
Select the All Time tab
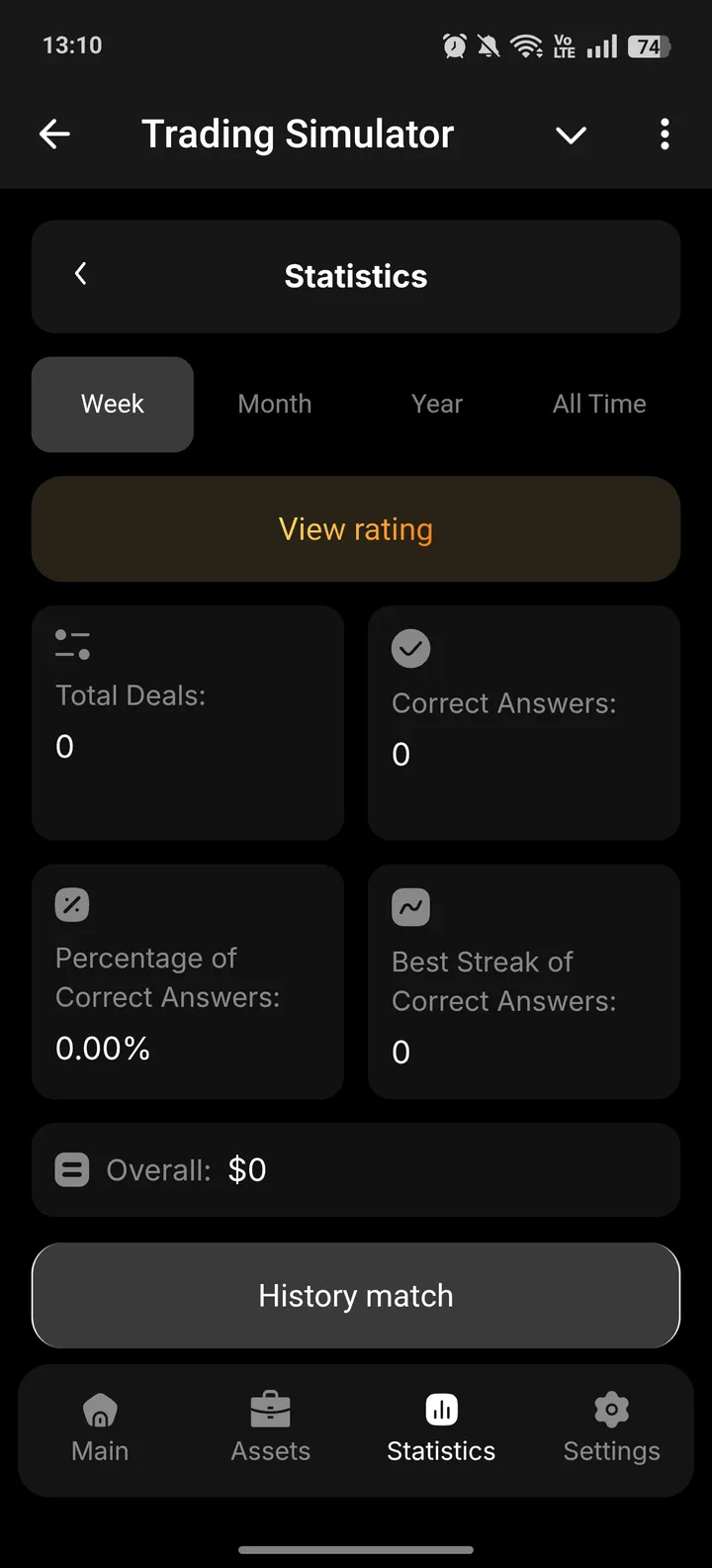pos(598,404)
